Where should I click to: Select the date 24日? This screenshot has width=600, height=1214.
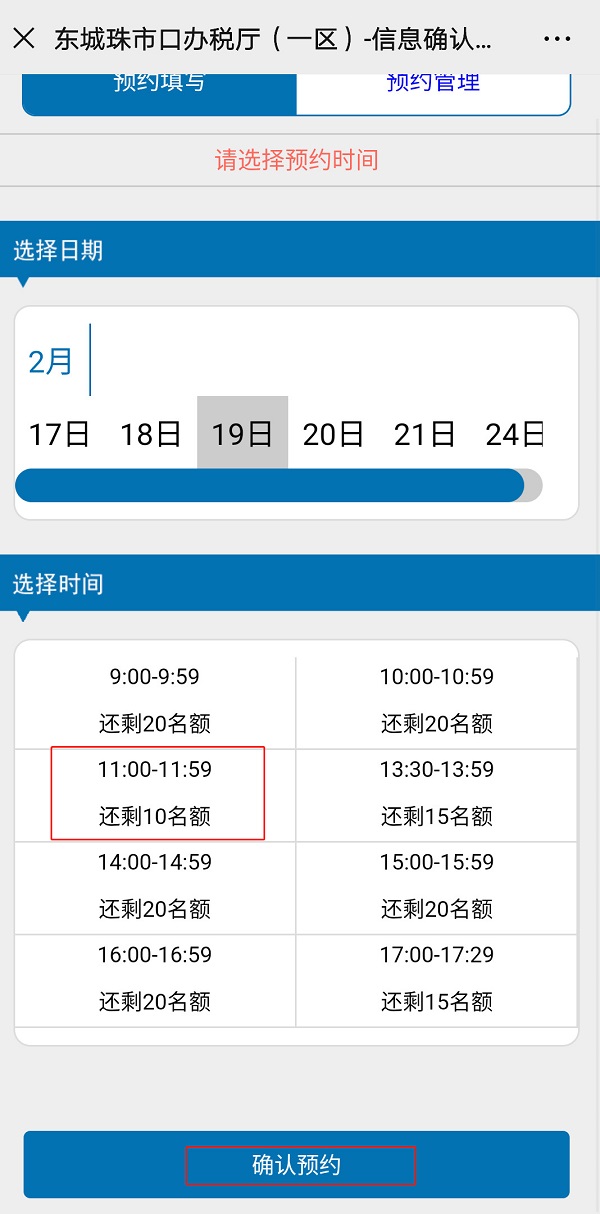coord(514,433)
